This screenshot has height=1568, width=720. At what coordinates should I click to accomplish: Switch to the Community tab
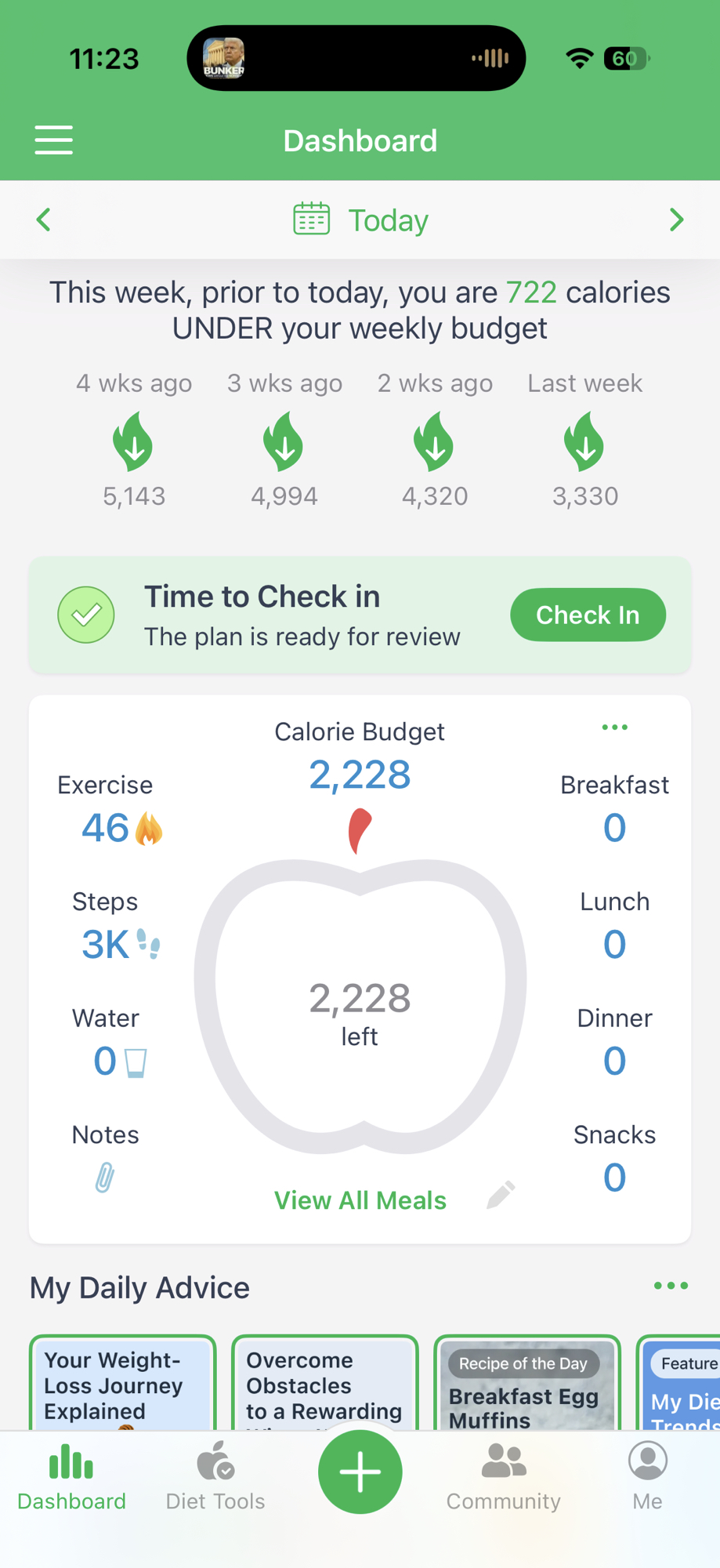coord(503,1476)
